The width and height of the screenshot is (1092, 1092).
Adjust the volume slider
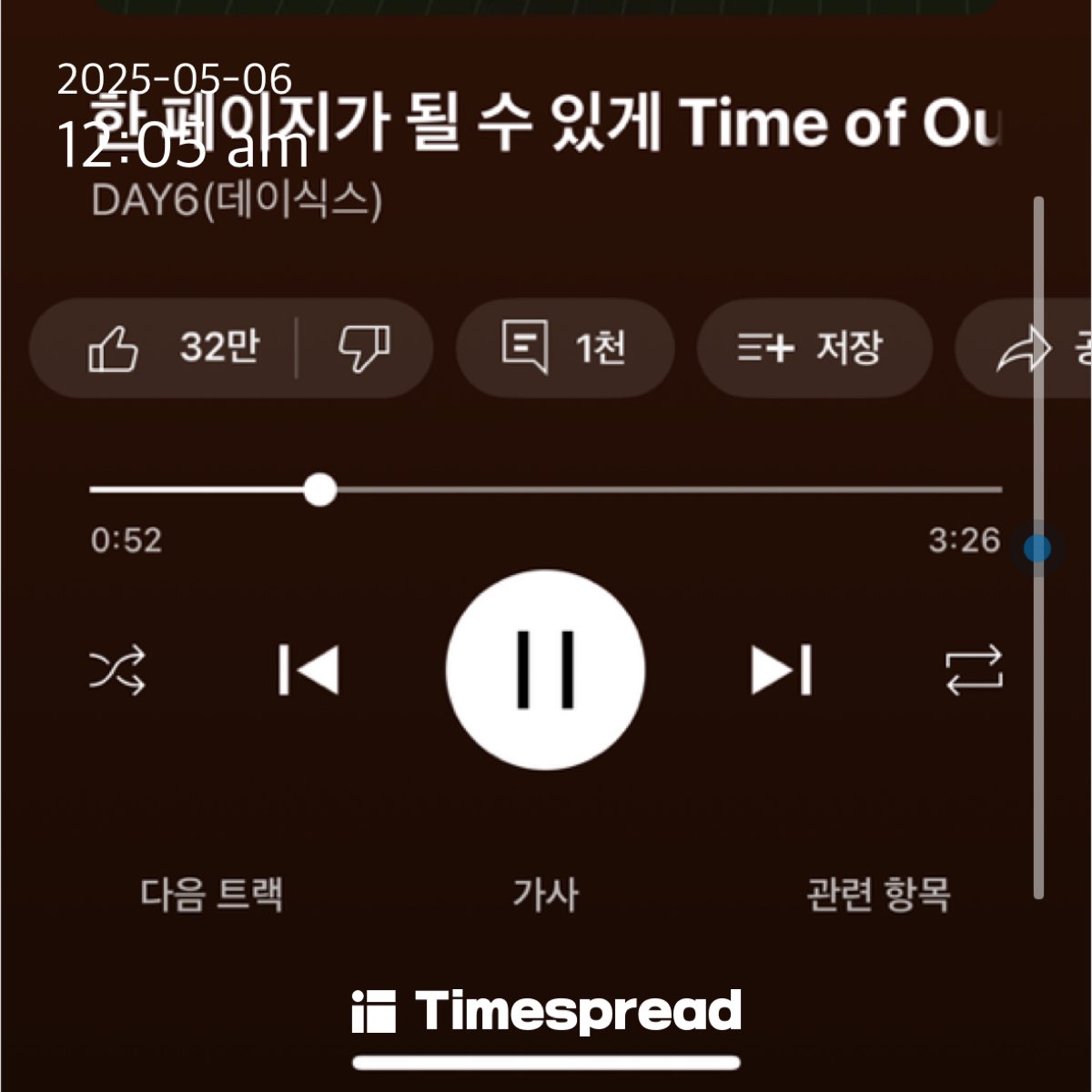[1037, 549]
